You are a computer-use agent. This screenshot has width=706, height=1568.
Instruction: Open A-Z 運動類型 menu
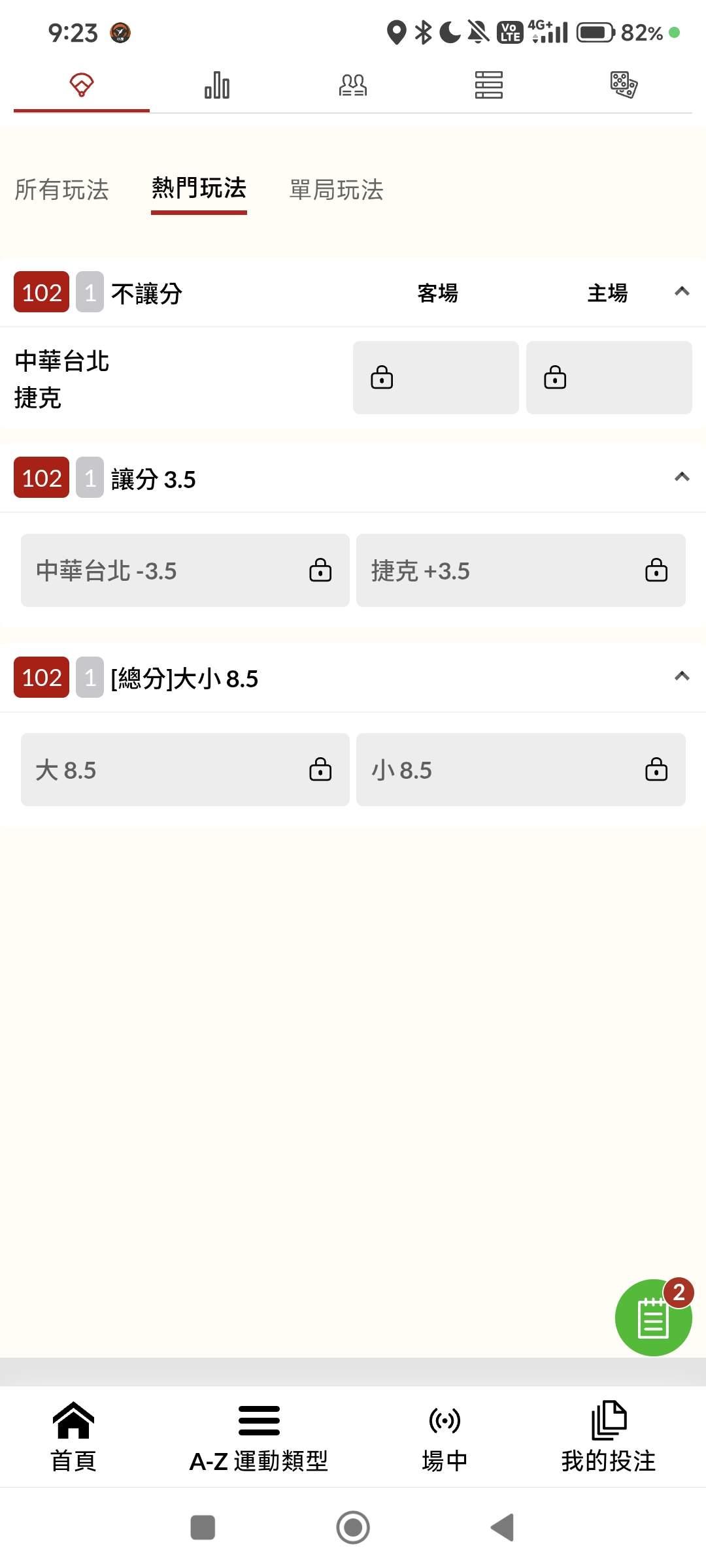coord(259,1437)
